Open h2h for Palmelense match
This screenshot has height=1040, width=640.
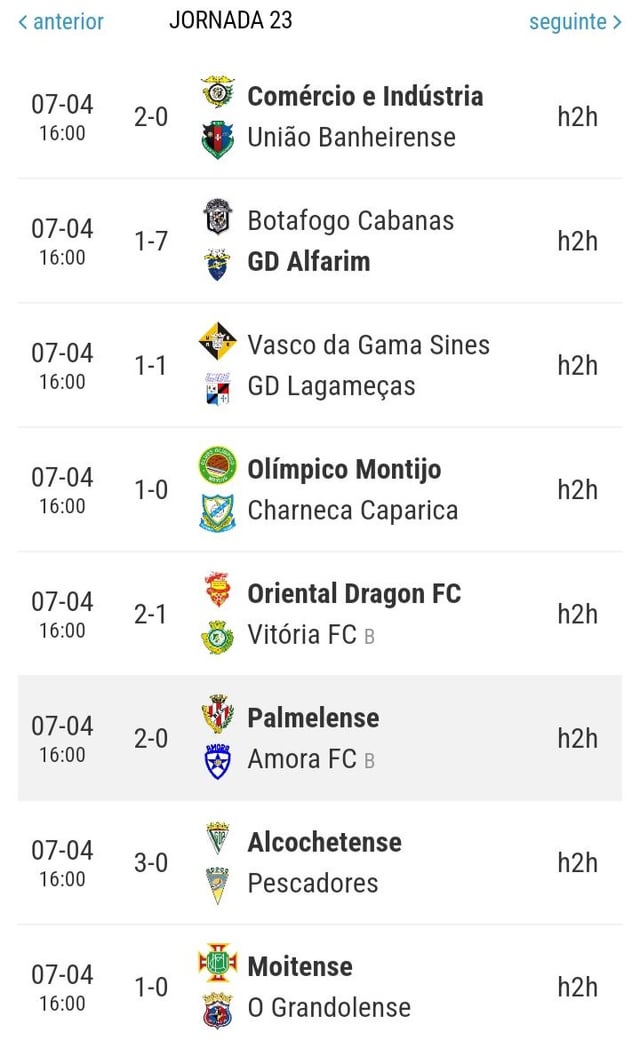tap(577, 739)
